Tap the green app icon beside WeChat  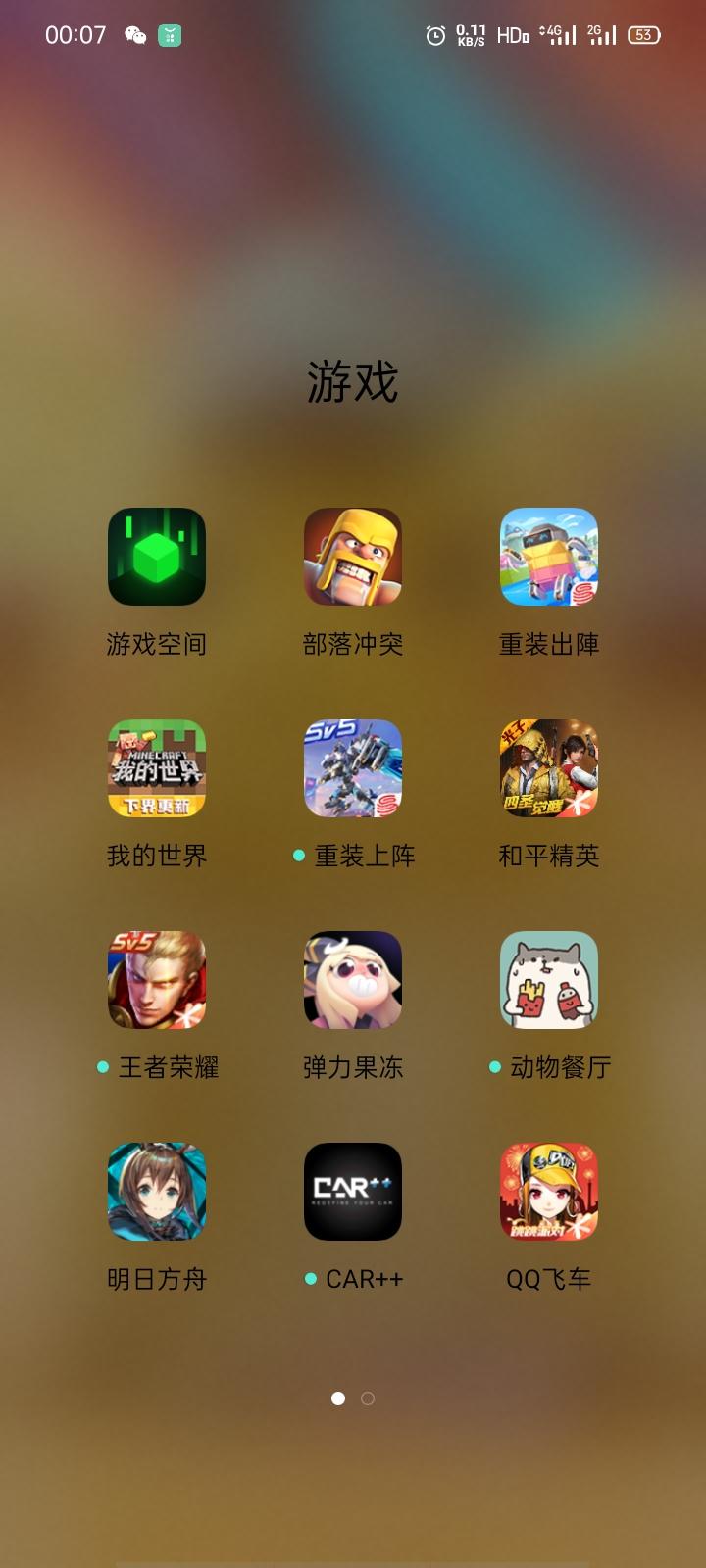[170, 34]
